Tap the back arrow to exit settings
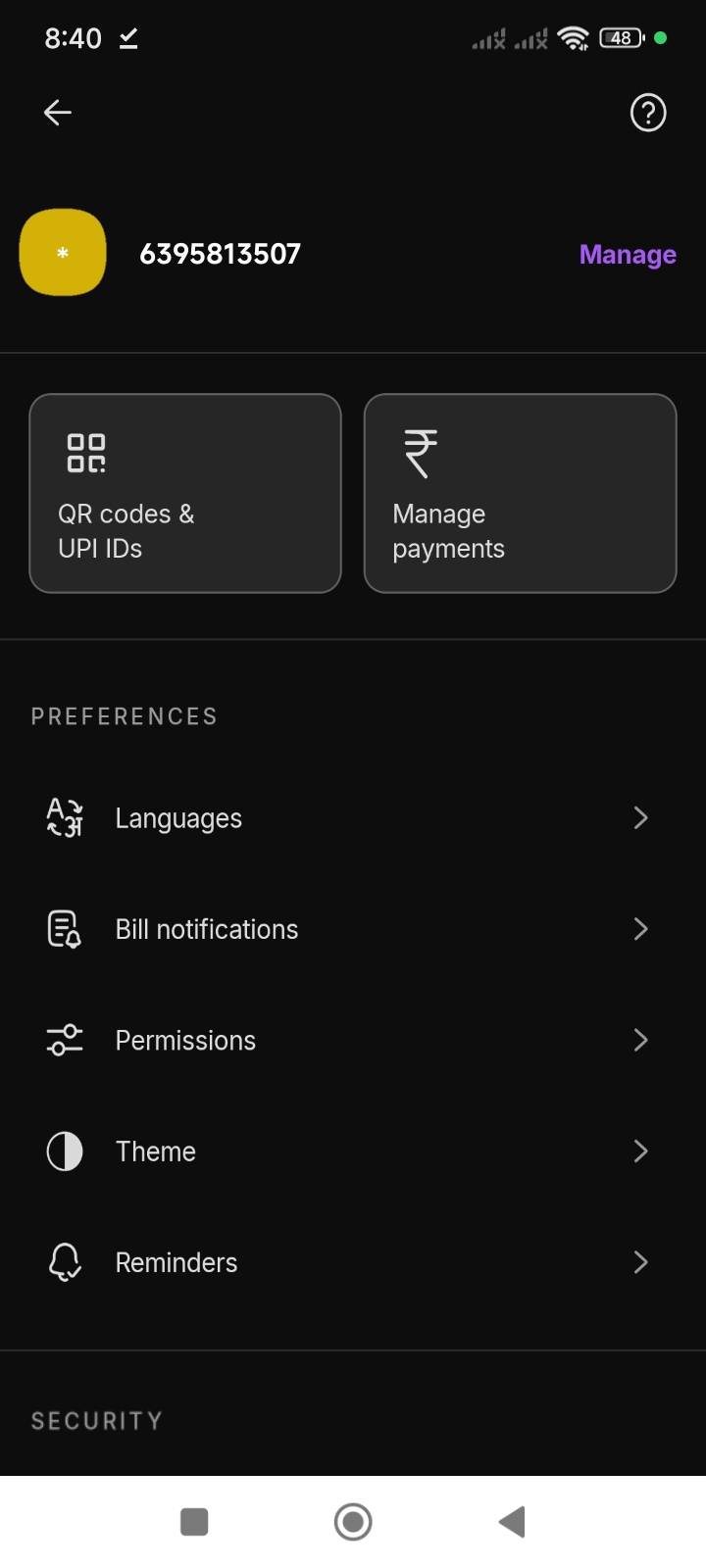706x1568 pixels. pyautogui.click(x=57, y=113)
